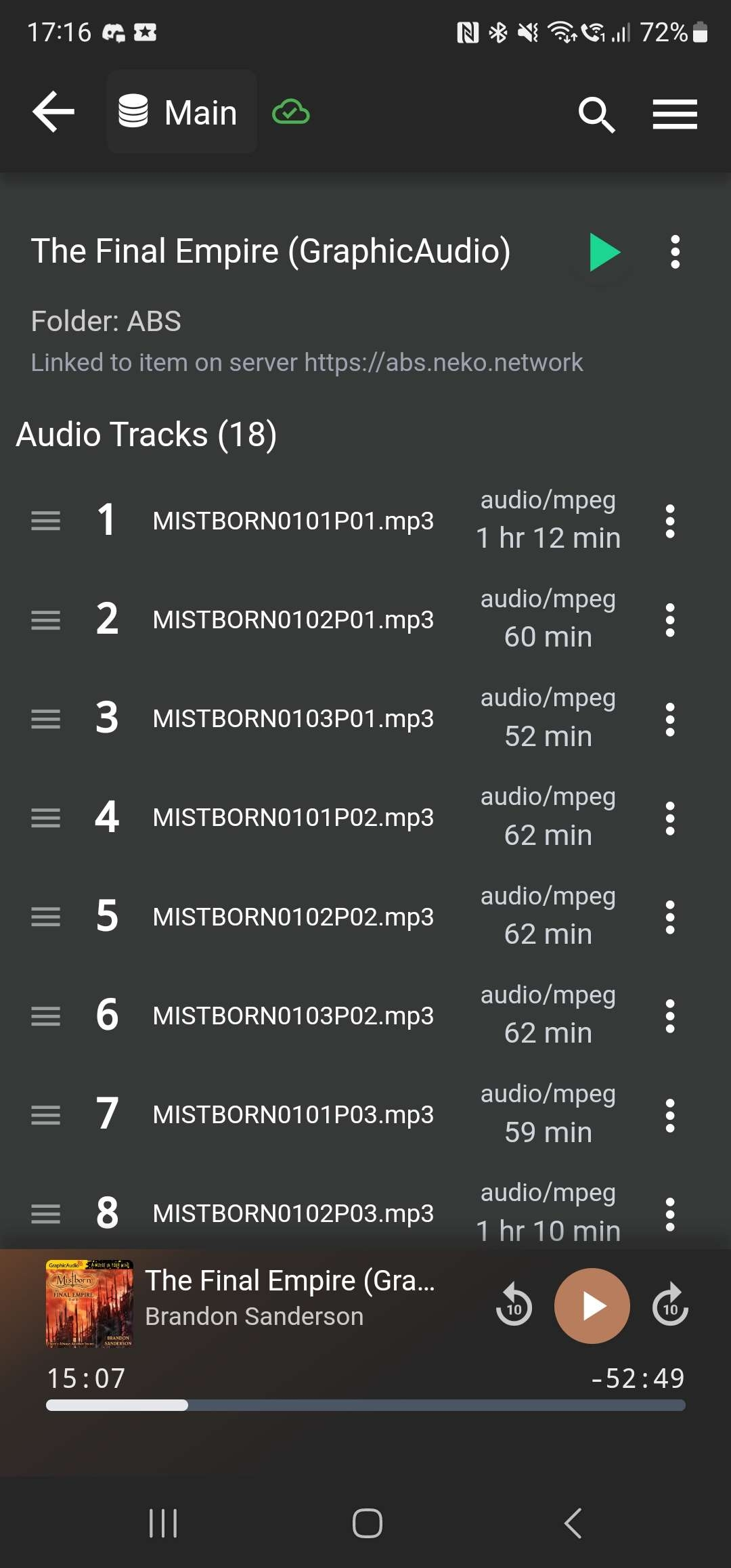Open options for MISTBORN0103P01.mp3 track
The image size is (731, 1568).
[x=670, y=719]
